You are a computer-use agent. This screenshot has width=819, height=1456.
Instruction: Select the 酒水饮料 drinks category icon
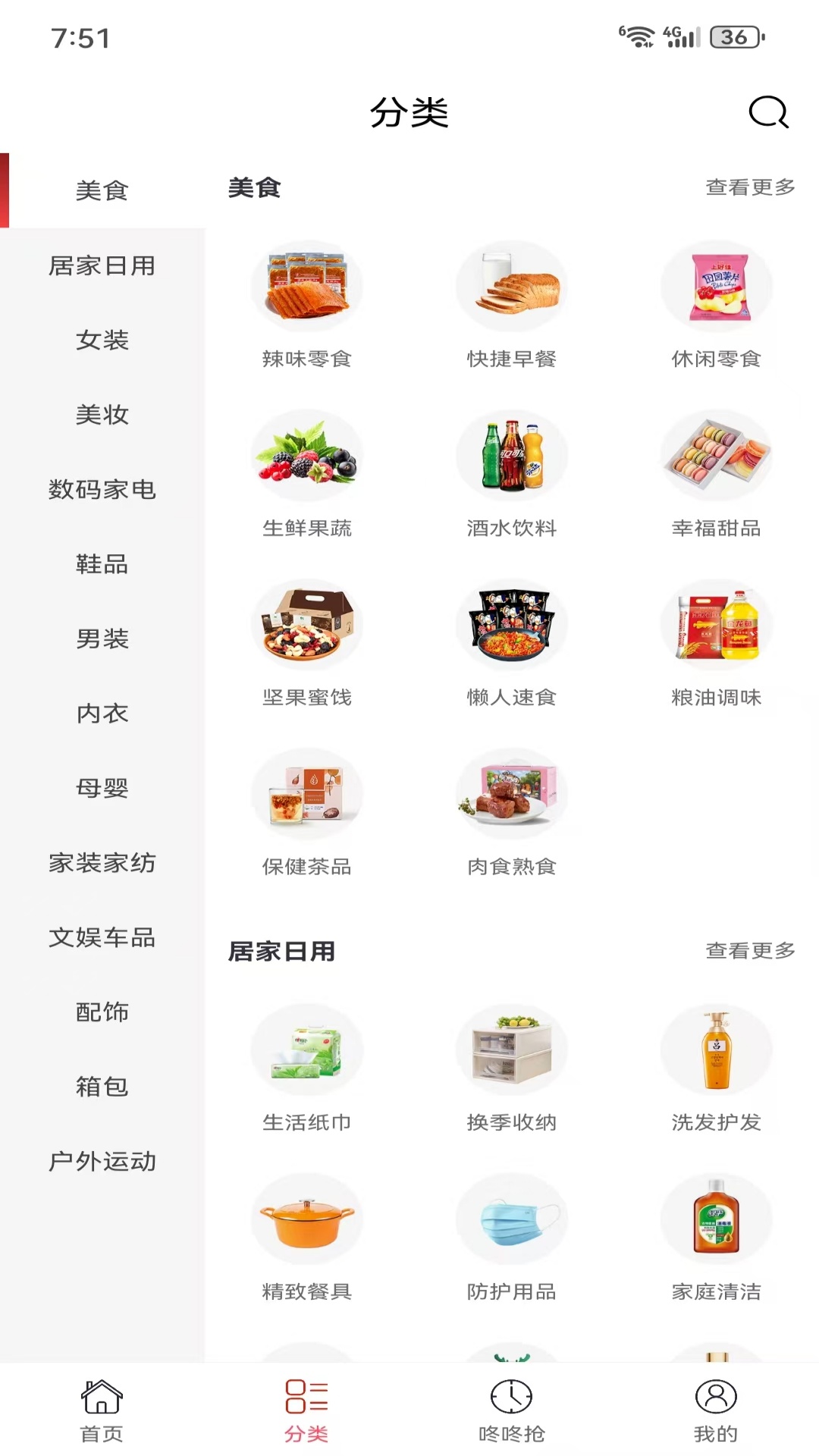tap(512, 455)
